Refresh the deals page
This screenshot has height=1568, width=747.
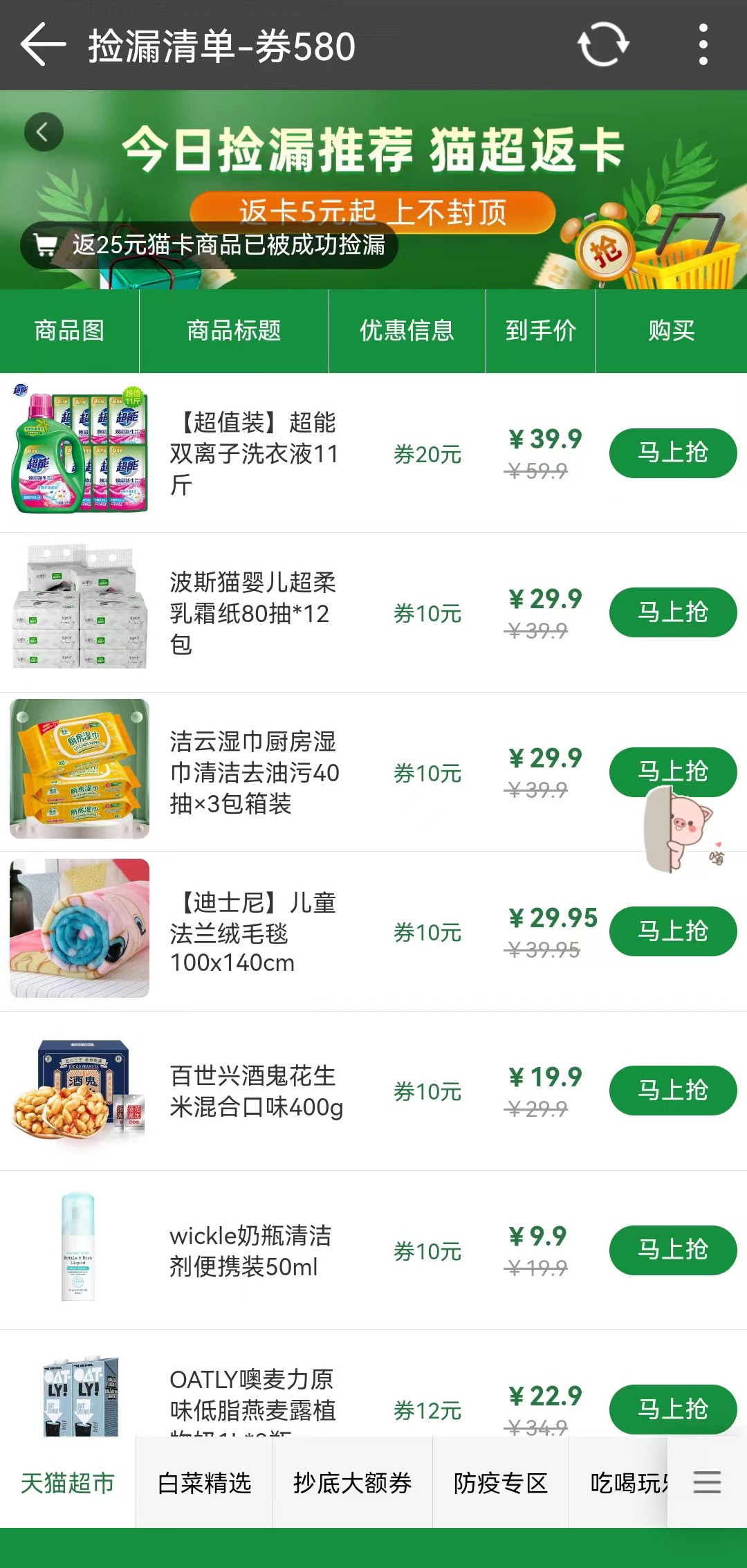603,45
